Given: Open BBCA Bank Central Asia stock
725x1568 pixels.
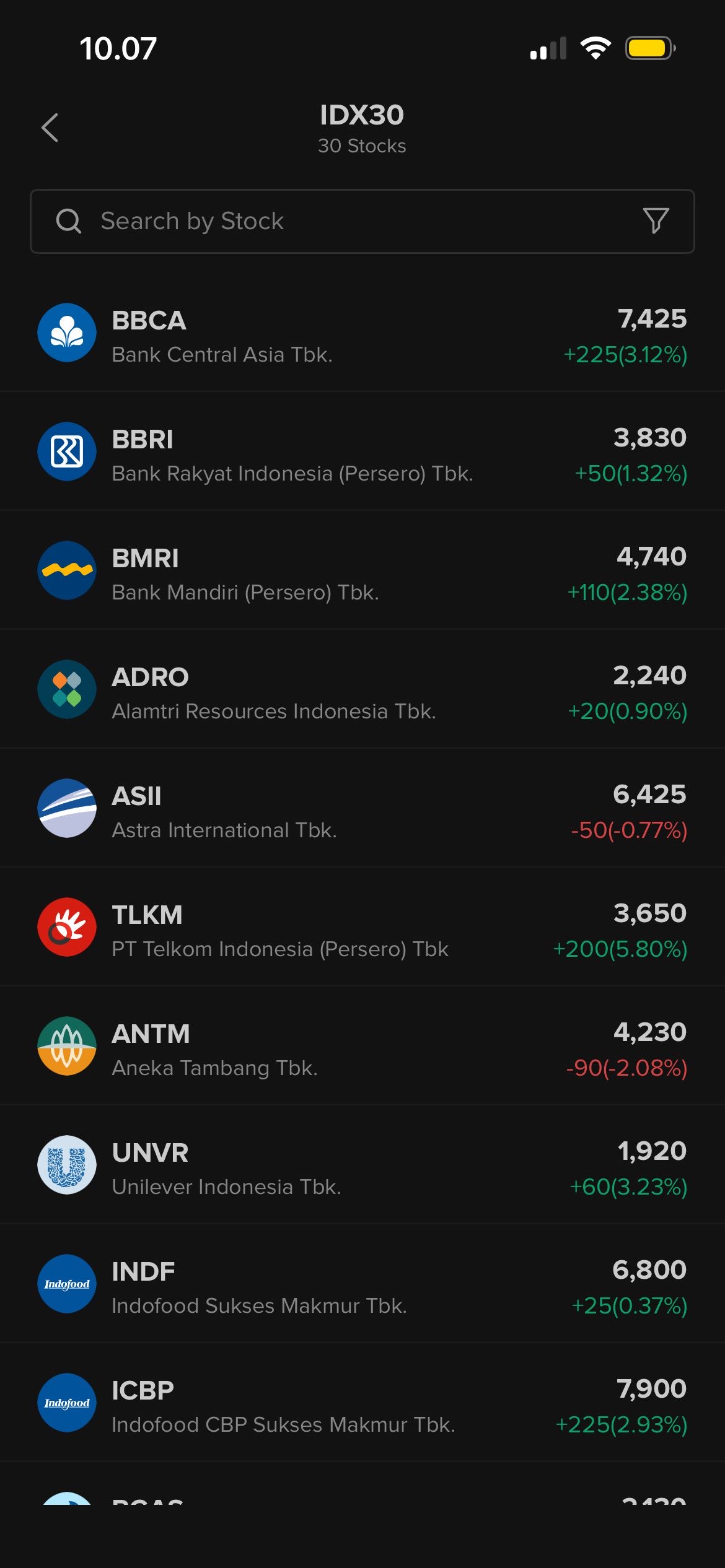Looking at the screenshot, I should click(362, 333).
